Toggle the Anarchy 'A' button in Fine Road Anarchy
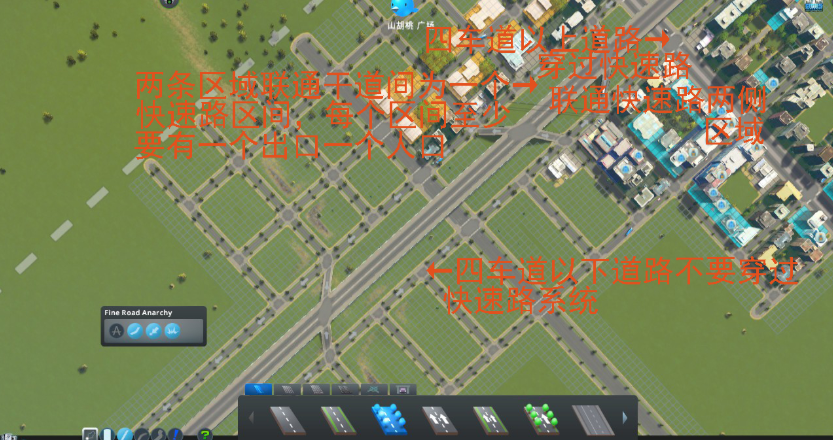Image resolution: width=833 pixels, height=440 pixels. click(x=117, y=330)
